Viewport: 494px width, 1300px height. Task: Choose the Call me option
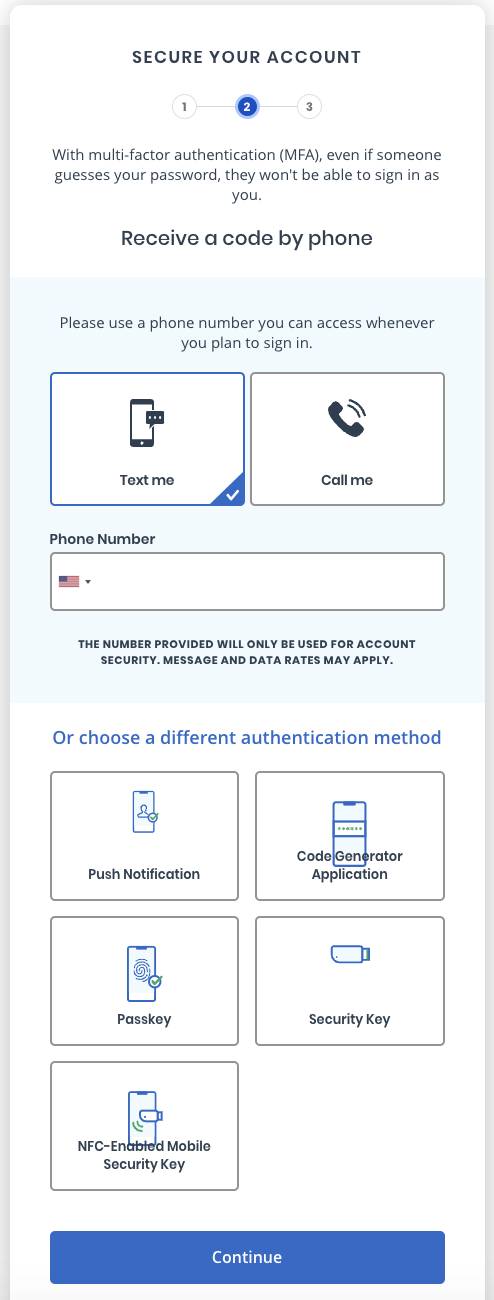coord(347,439)
